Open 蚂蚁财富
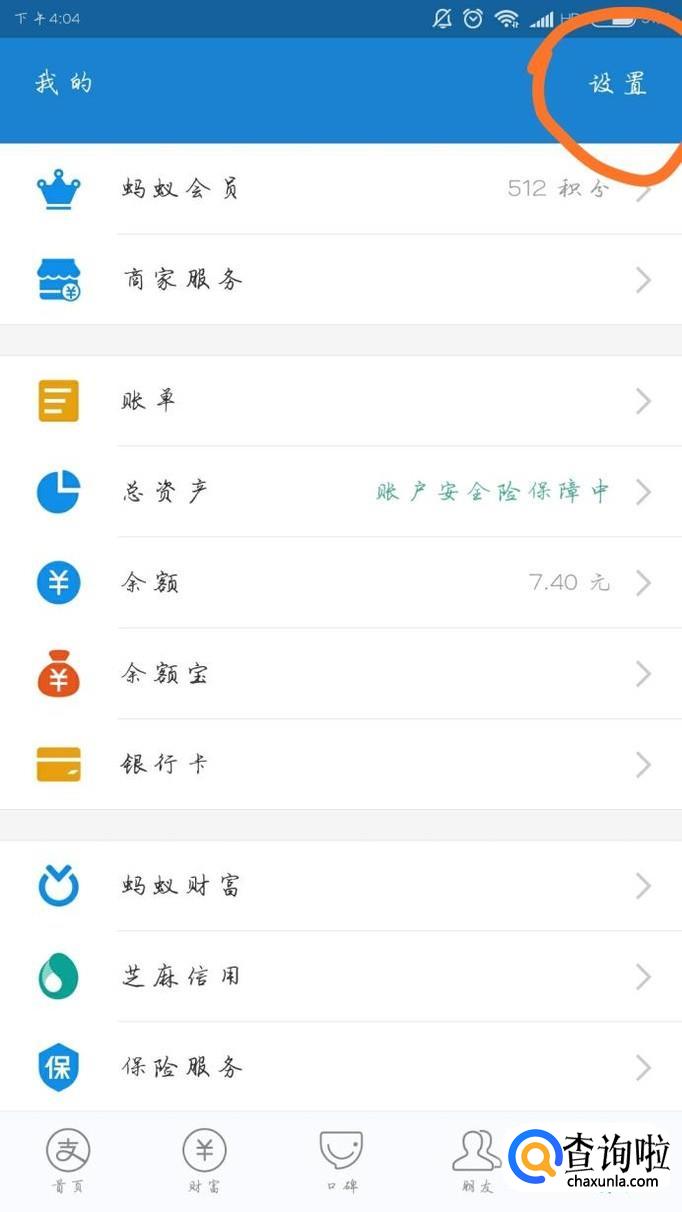The image size is (682, 1212). (340, 886)
